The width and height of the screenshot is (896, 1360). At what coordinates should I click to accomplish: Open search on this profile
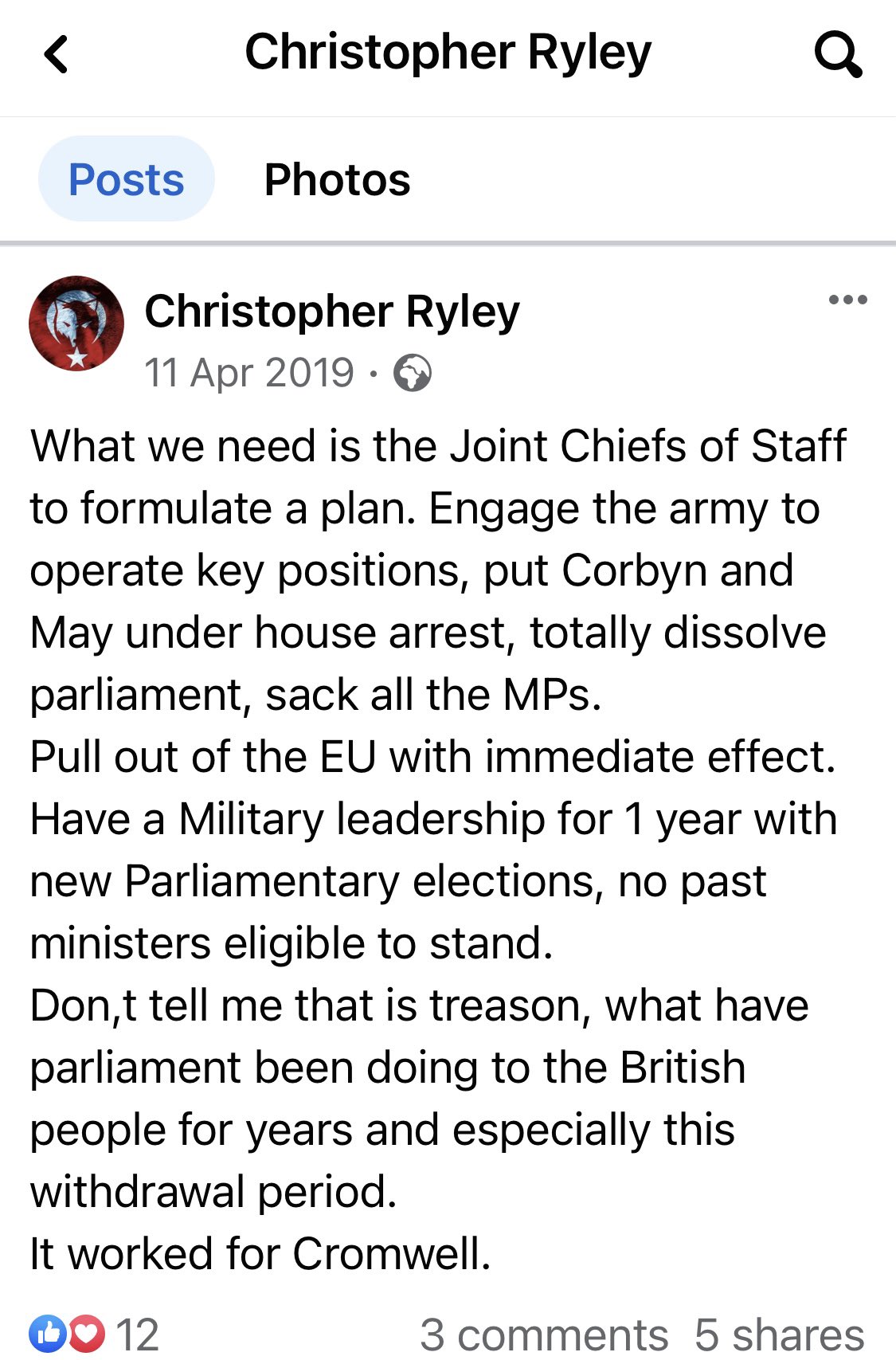point(837,55)
